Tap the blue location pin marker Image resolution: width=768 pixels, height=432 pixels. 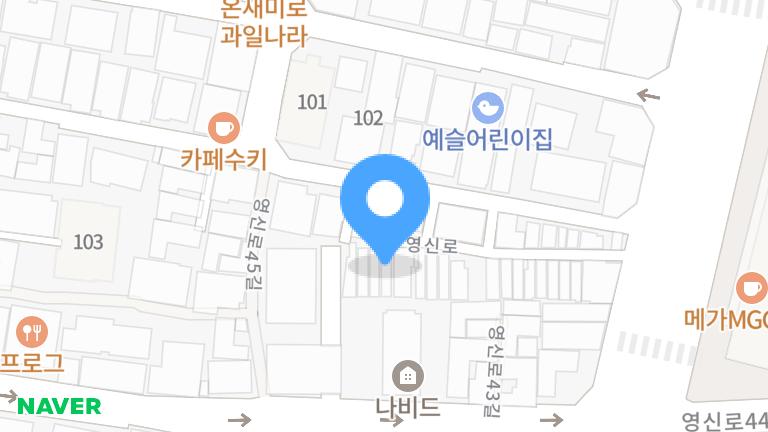point(385,202)
